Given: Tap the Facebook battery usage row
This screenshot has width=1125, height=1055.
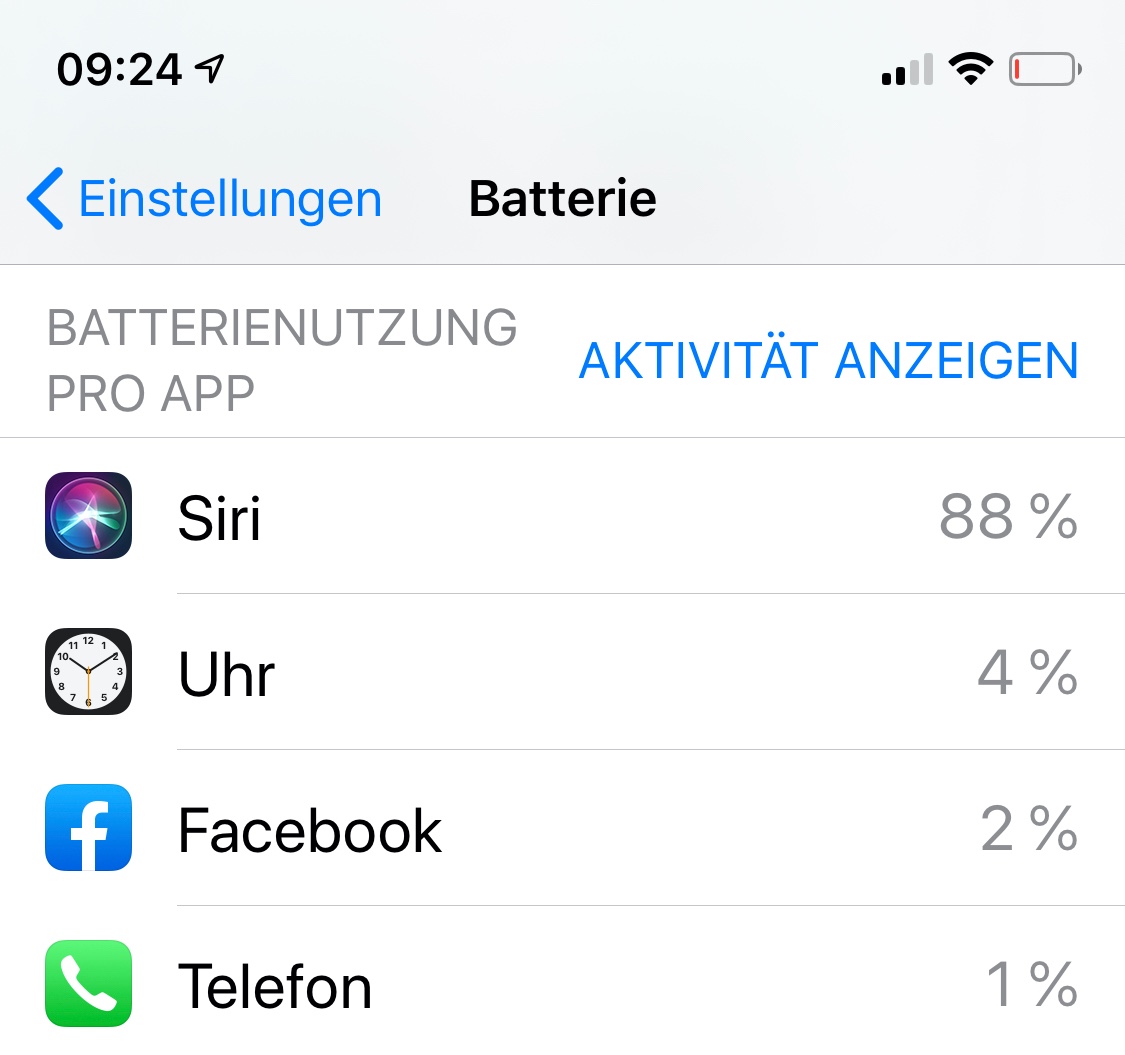Looking at the screenshot, I should (x=562, y=827).
